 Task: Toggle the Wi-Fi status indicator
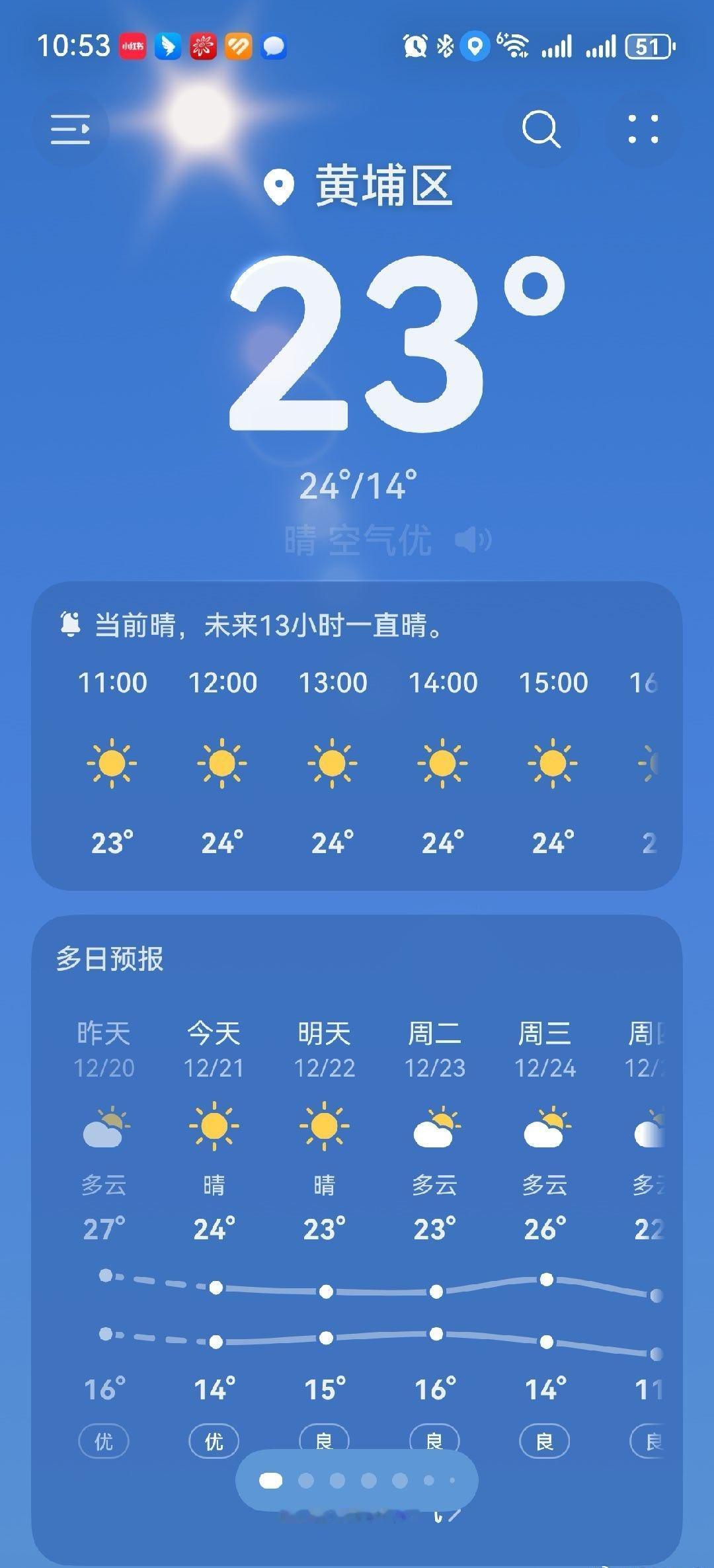(x=512, y=45)
